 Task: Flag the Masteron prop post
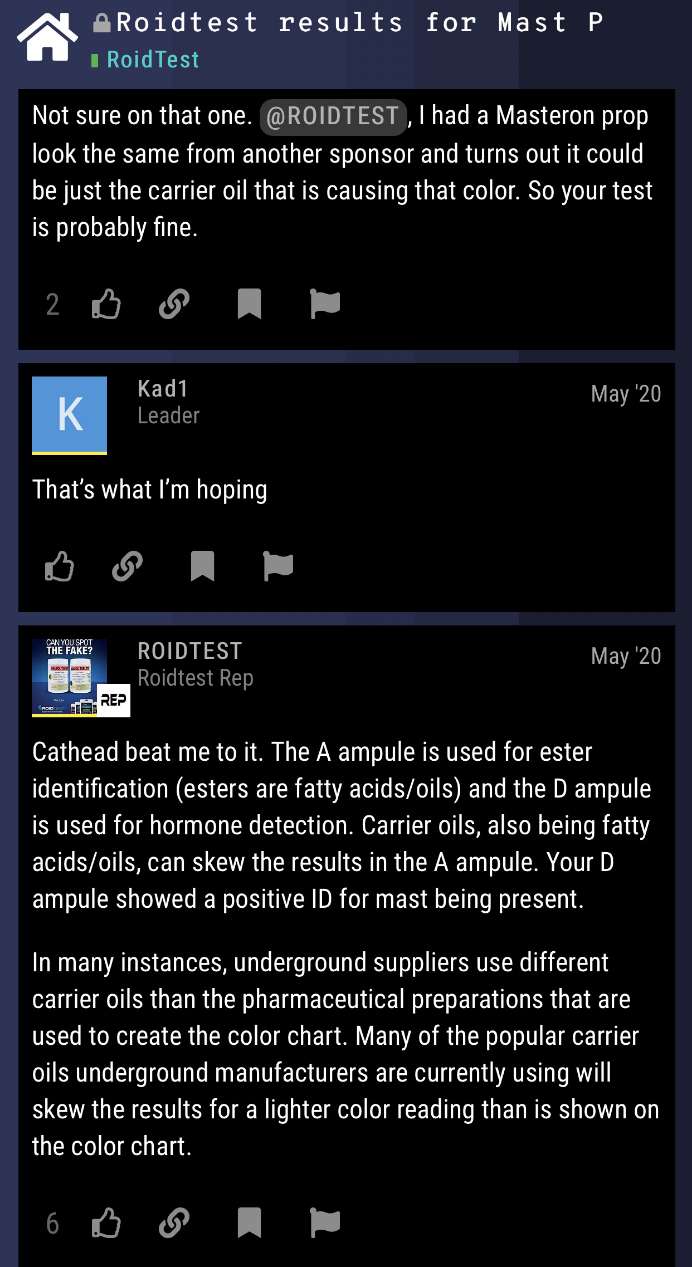pyautogui.click(x=325, y=304)
